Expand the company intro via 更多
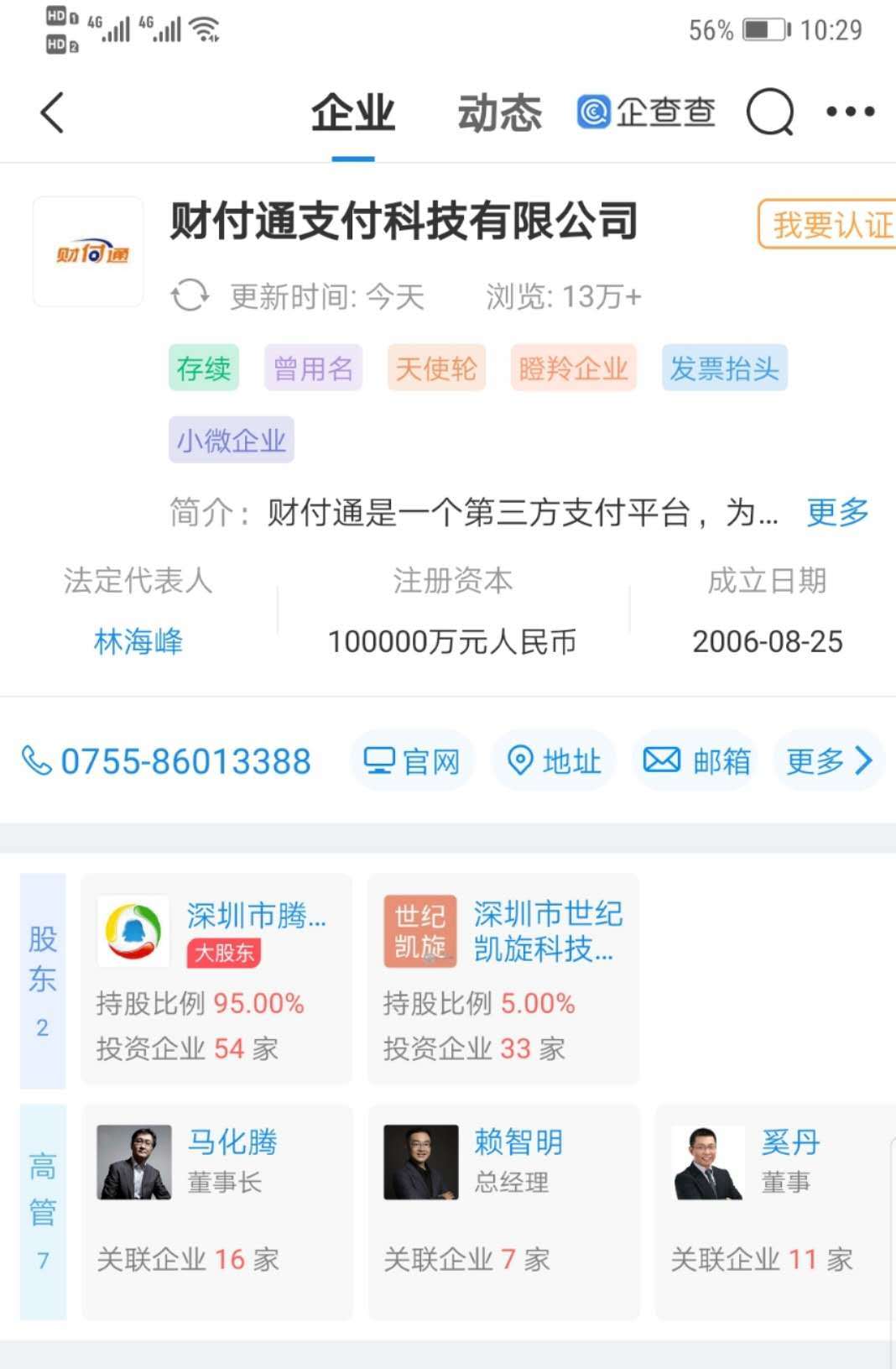The image size is (896, 1369). pos(836,514)
